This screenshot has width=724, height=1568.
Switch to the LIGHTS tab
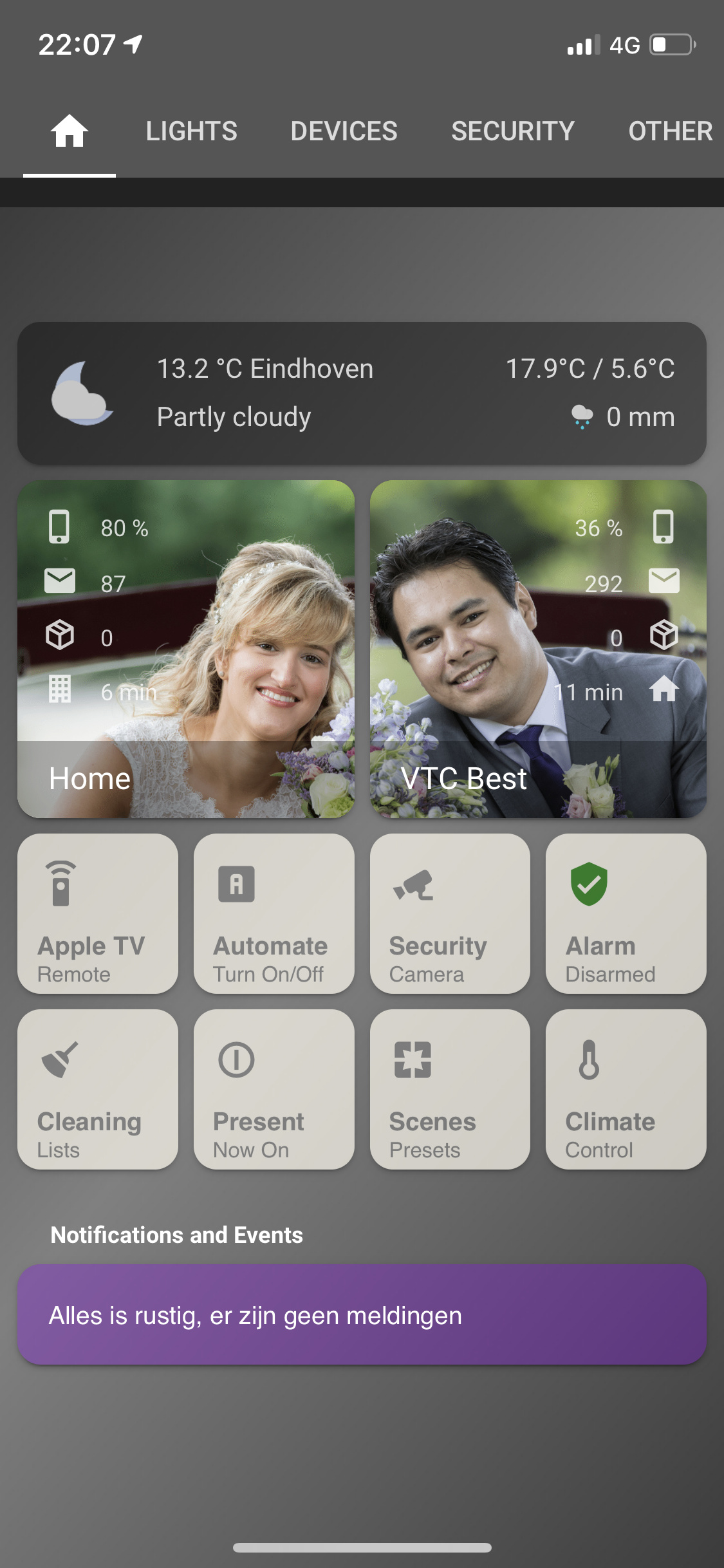click(191, 131)
